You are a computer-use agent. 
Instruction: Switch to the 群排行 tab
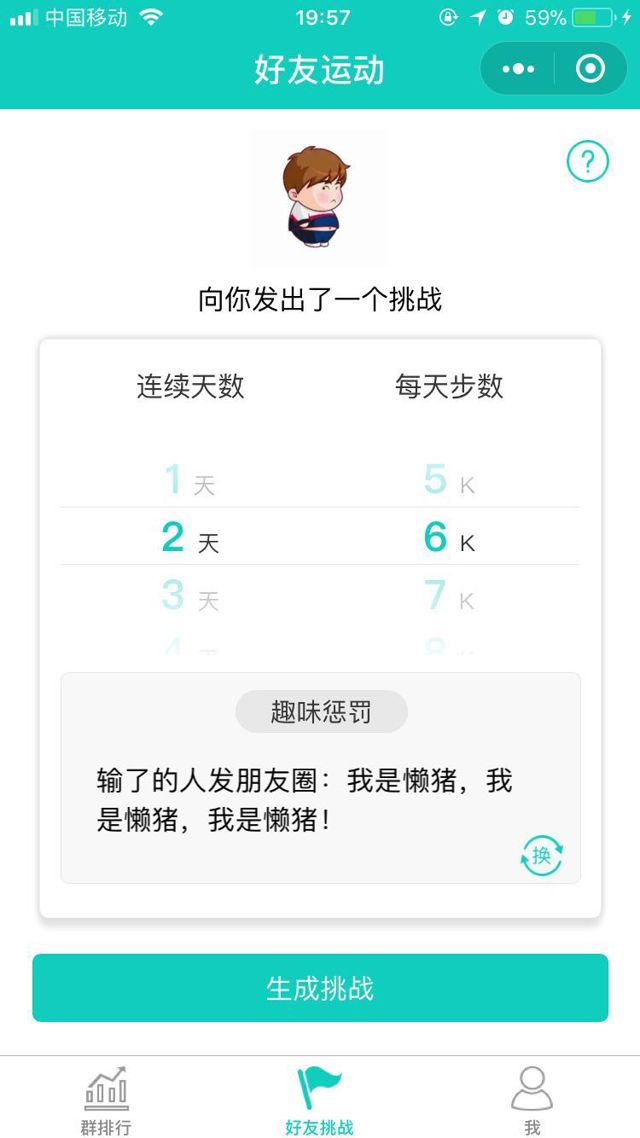click(x=106, y=1100)
